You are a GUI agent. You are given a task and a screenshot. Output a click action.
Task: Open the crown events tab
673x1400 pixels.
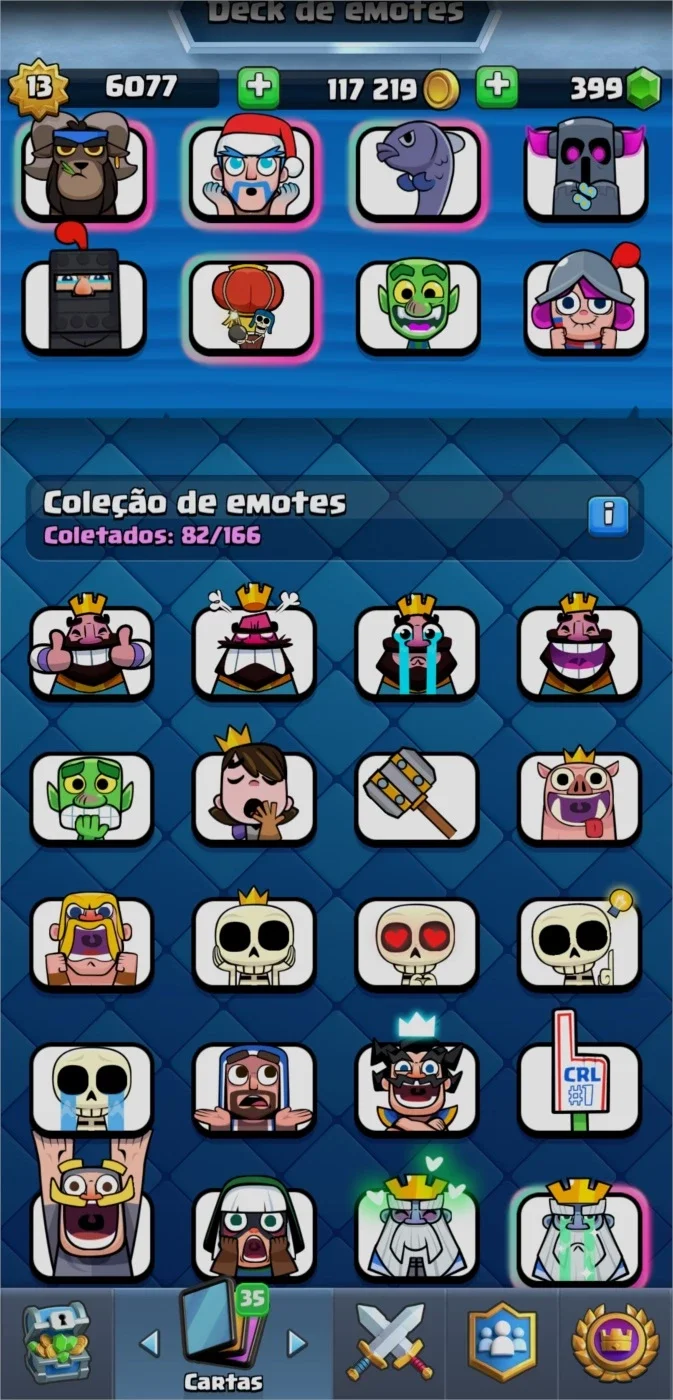615,1342
